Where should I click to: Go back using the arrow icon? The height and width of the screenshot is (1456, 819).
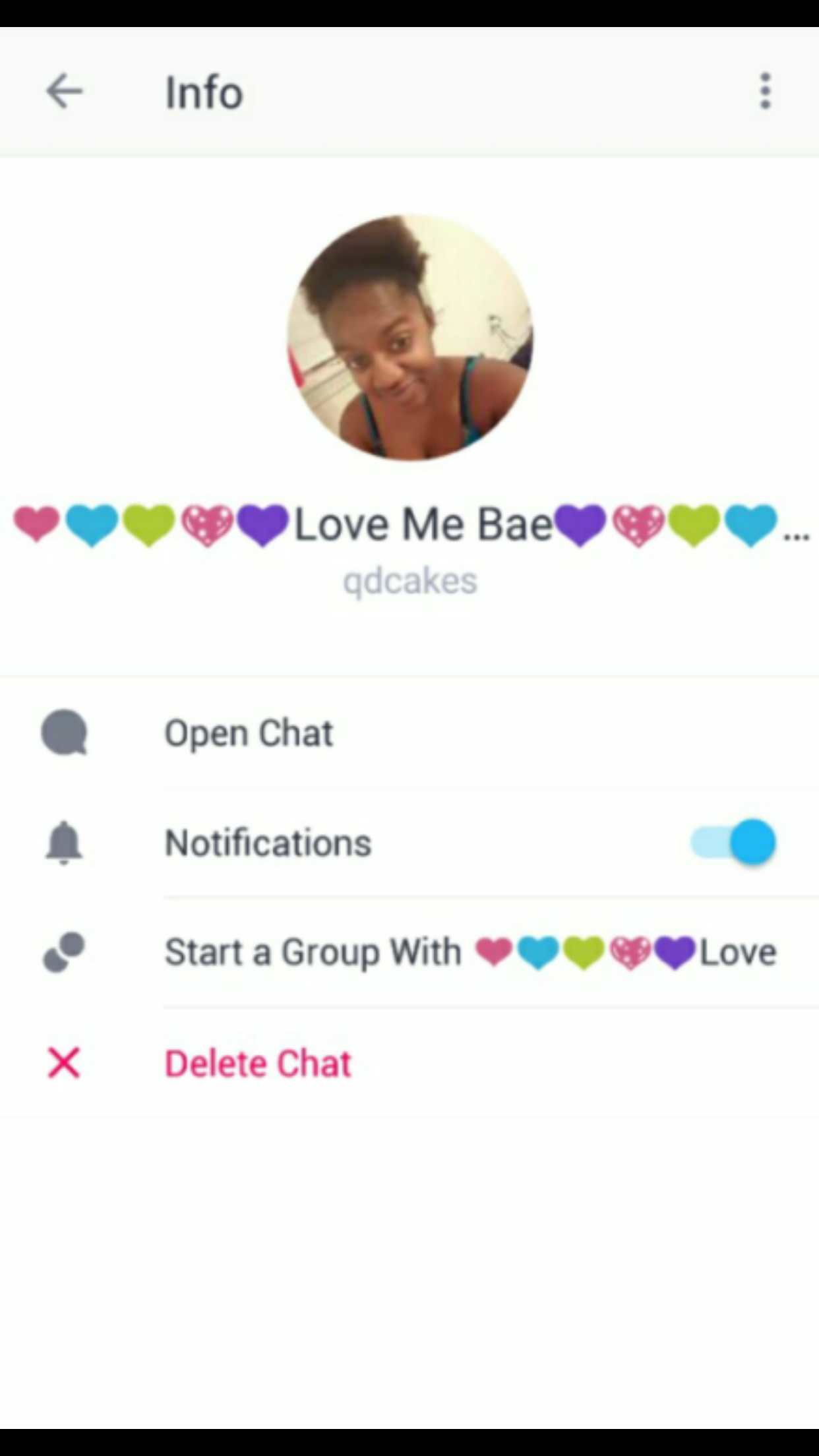(x=64, y=91)
